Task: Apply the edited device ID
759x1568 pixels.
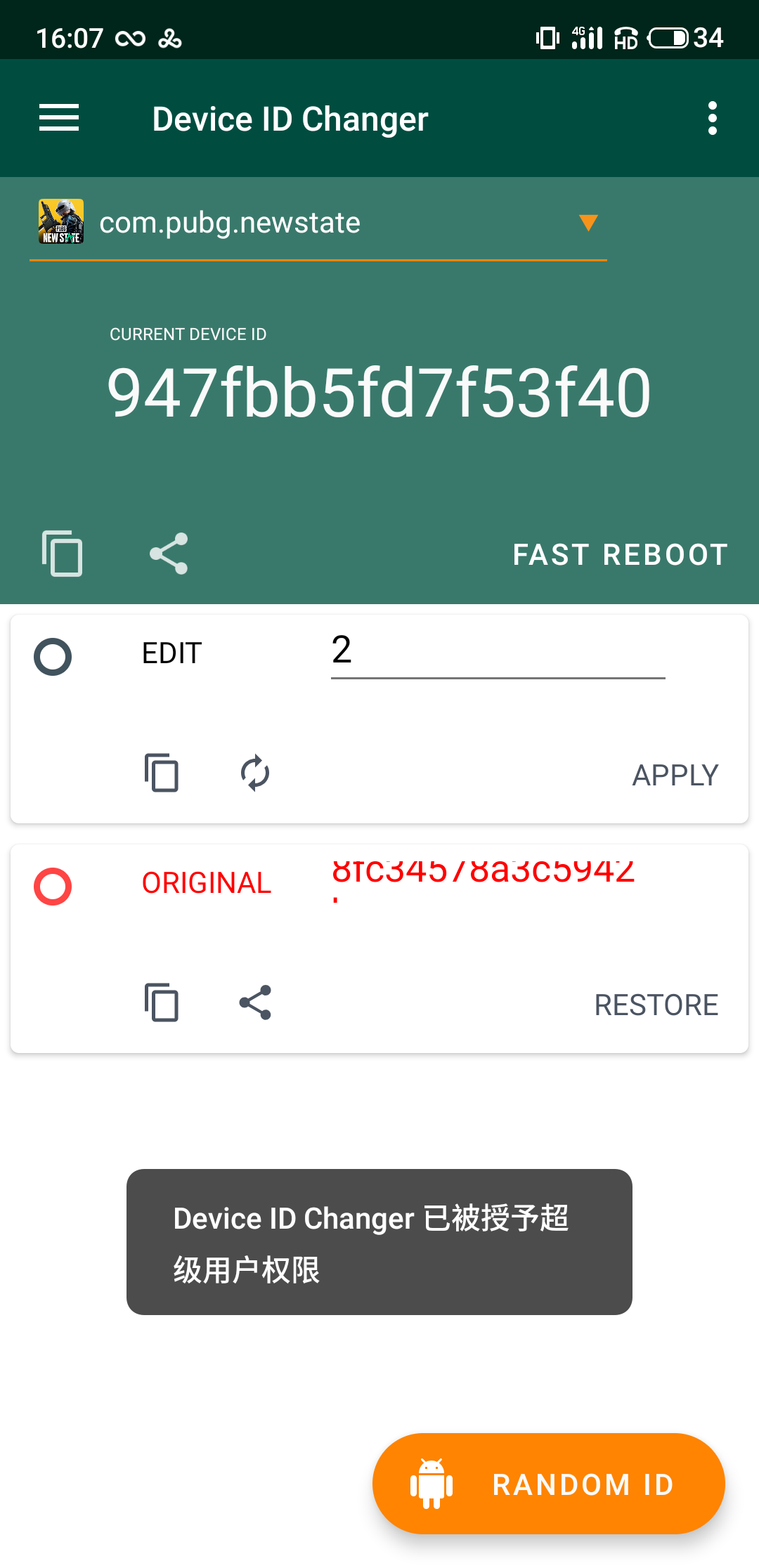Action: click(675, 776)
